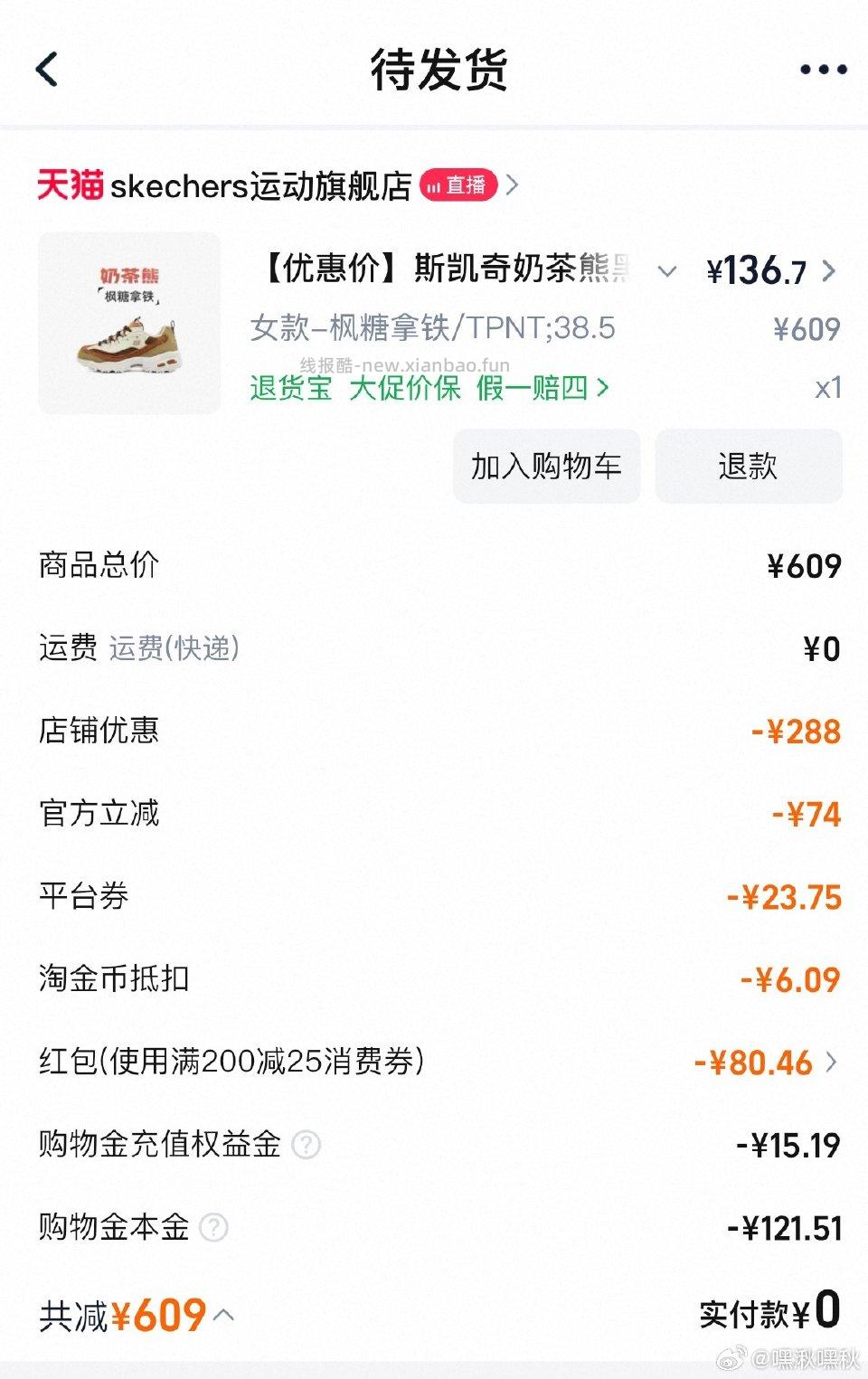Click the help icon beside 购物金本金

[215, 1229]
